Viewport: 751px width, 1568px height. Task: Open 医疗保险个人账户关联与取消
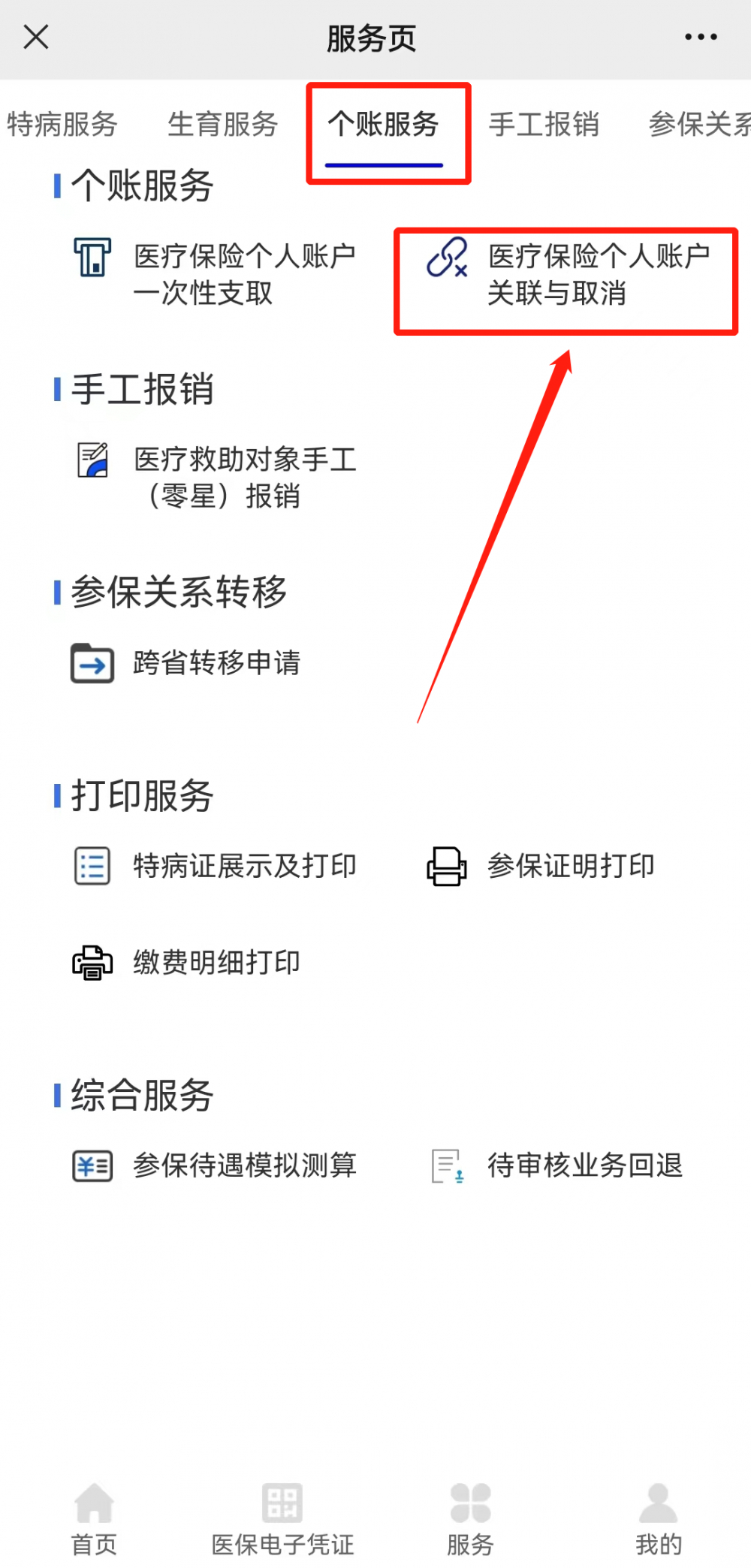[567, 275]
